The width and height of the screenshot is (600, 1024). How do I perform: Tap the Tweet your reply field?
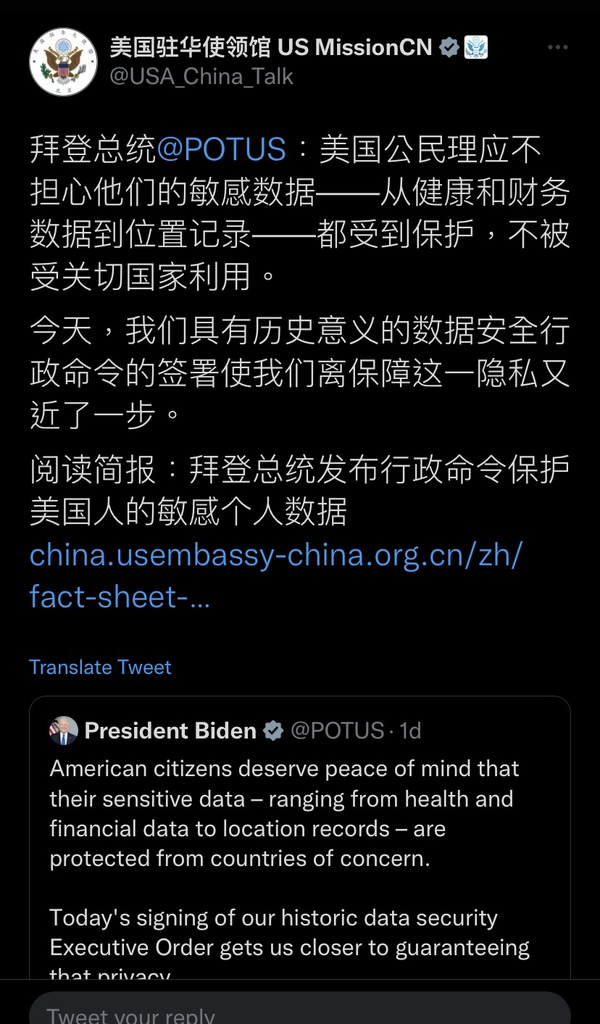pyautogui.click(x=299, y=1010)
